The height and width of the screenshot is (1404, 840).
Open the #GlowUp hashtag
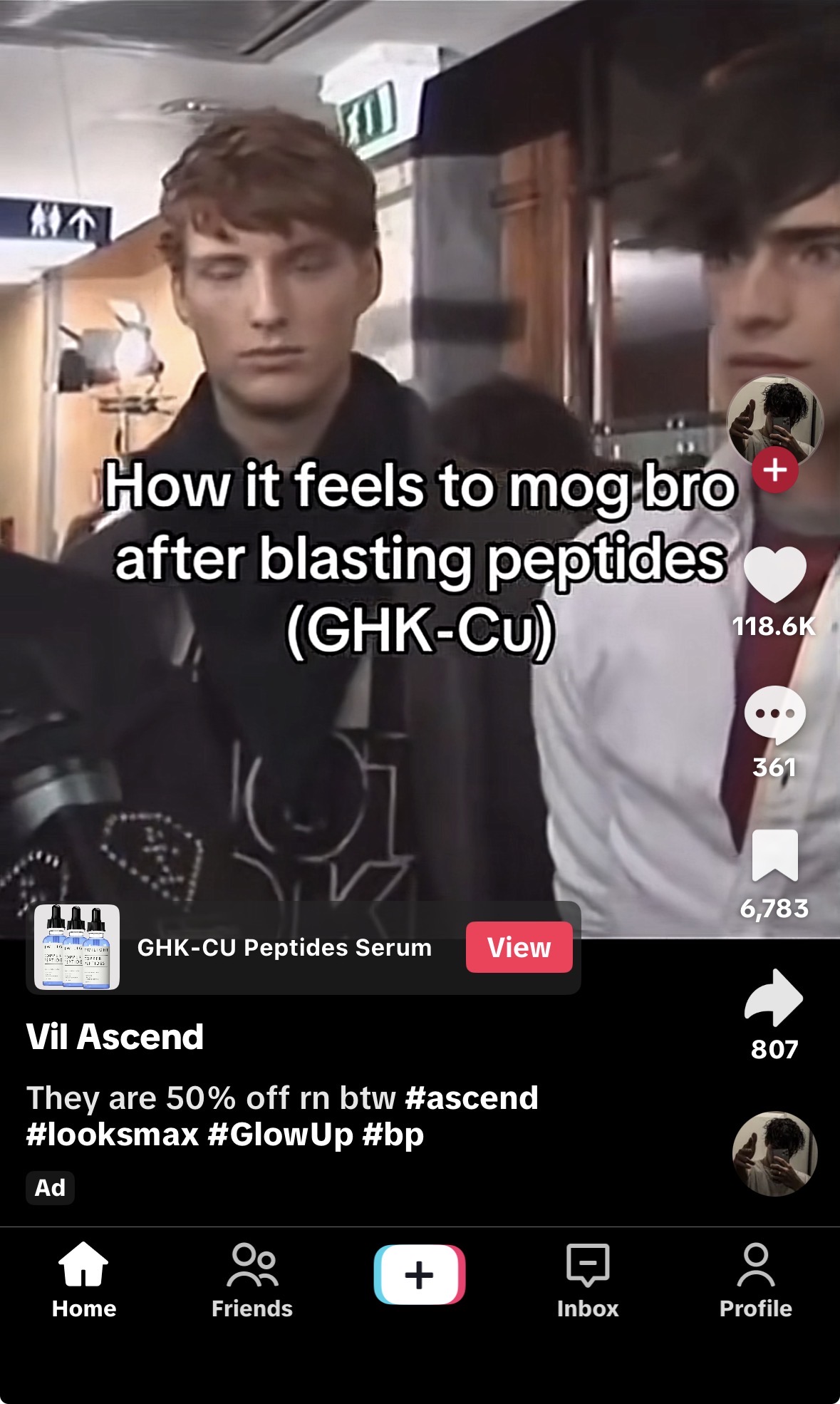coord(280,1135)
